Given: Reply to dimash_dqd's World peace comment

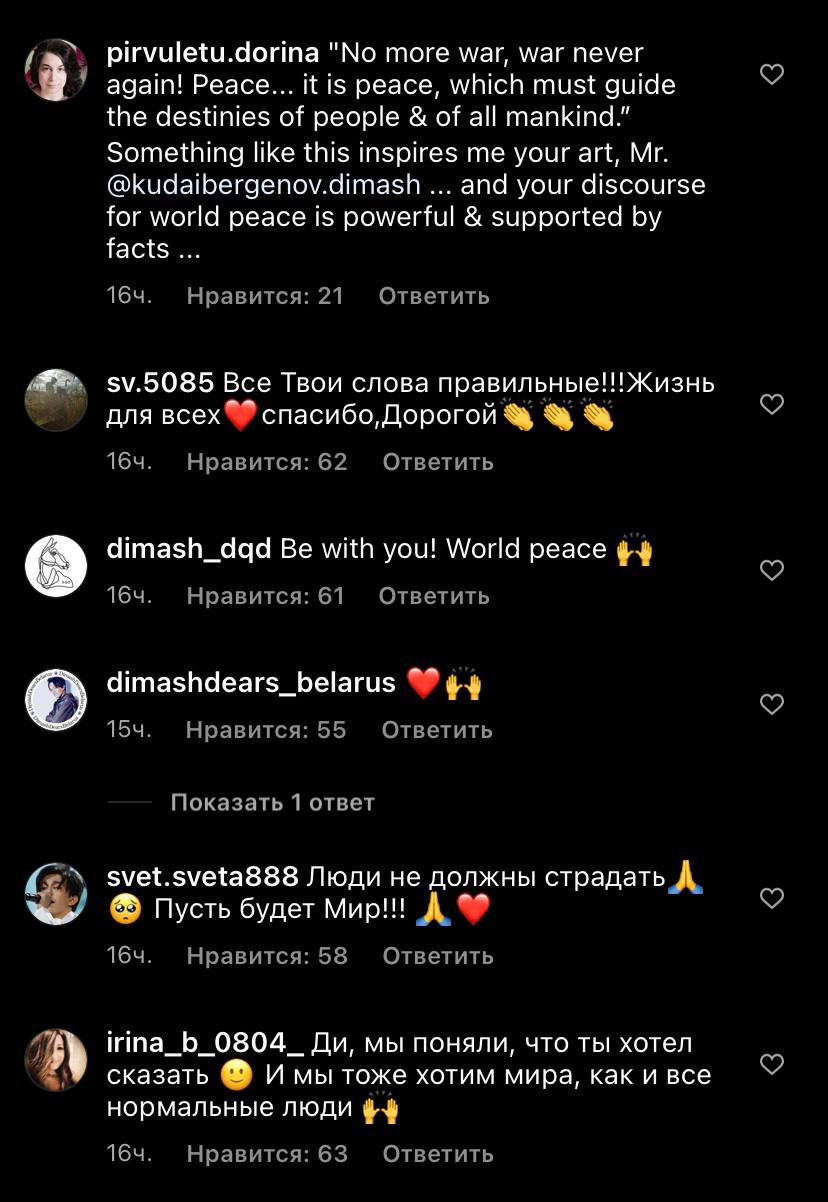Looking at the screenshot, I should pyautogui.click(x=434, y=596).
